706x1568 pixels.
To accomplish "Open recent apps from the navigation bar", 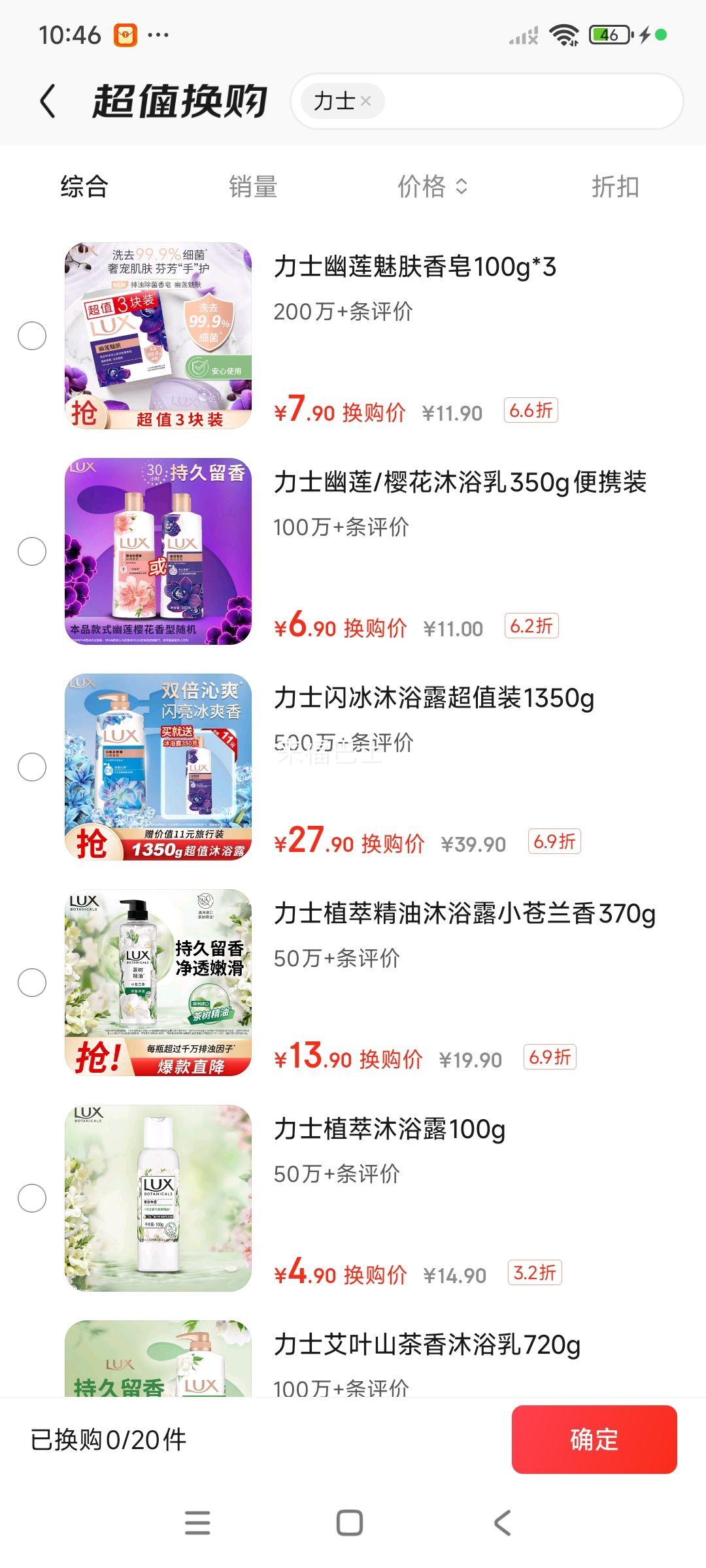I will click(197, 1523).
